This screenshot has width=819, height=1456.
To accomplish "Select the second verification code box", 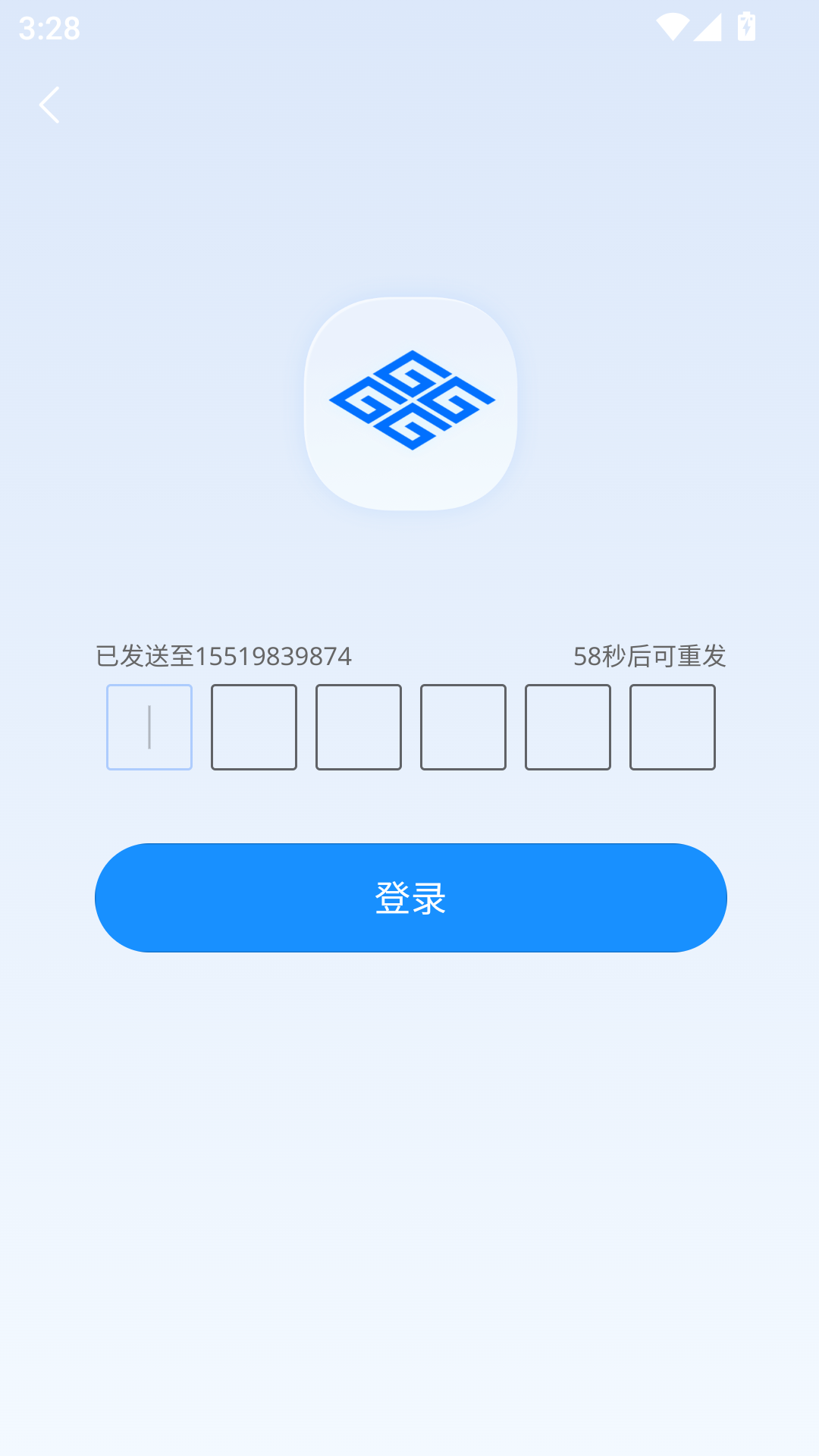I will 253,728.
